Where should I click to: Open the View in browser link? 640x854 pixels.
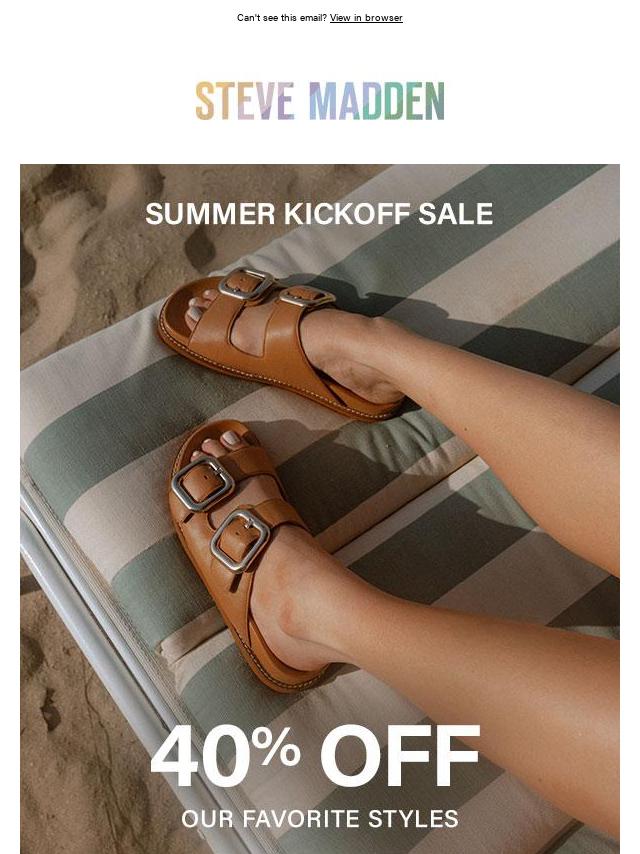(366, 18)
